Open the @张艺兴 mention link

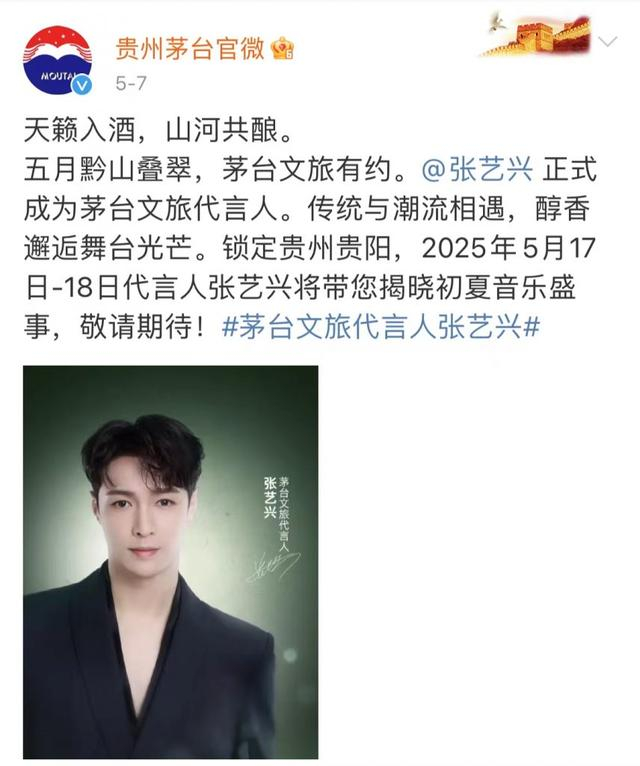point(477,170)
